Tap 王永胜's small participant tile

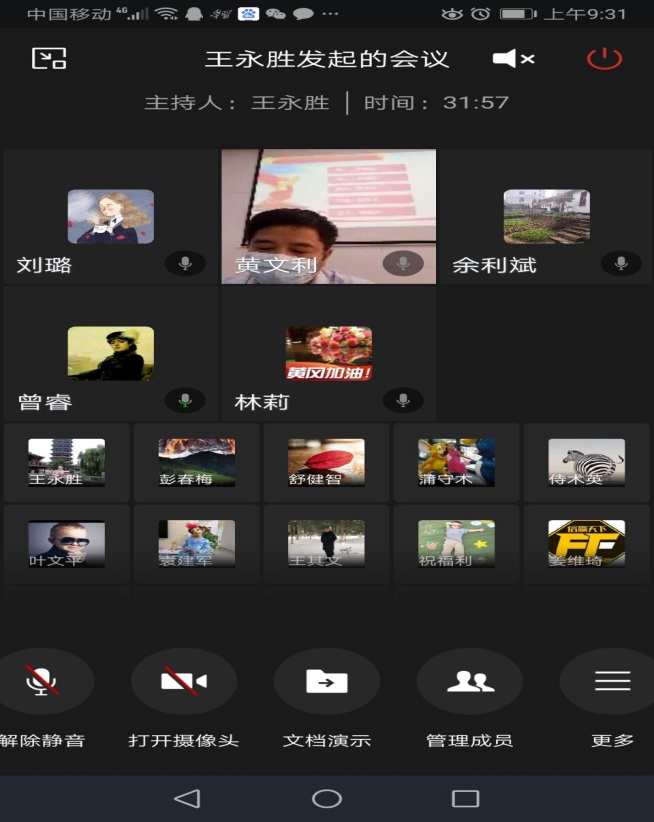pyautogui.click(x=66, y=462)
